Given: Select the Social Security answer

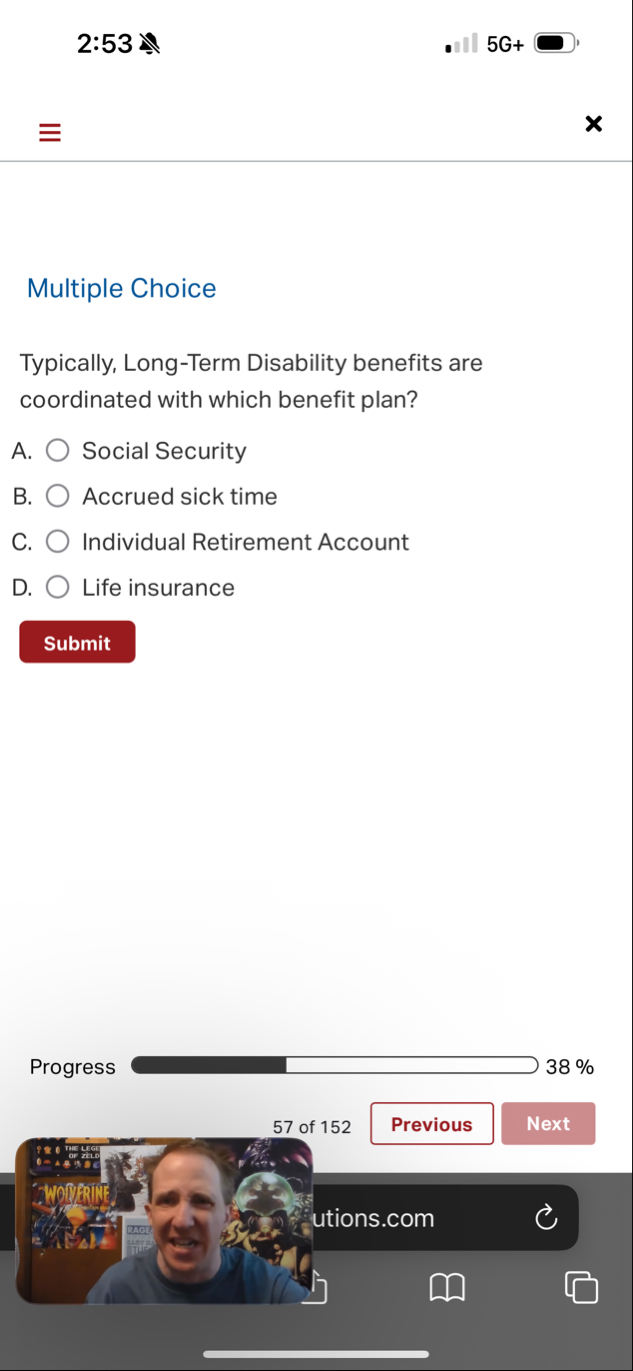Looking at the screenshot, I should click(x=58, y=451).
